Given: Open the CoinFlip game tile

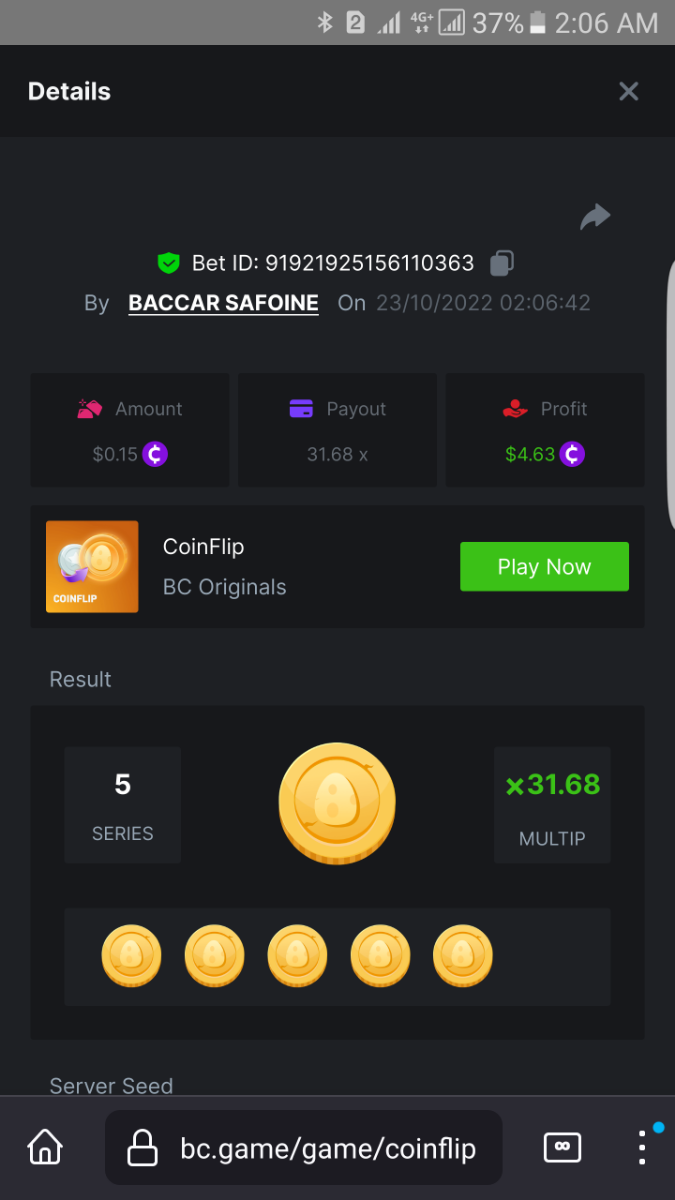Looking at the screenshot, I should [92, 567].
